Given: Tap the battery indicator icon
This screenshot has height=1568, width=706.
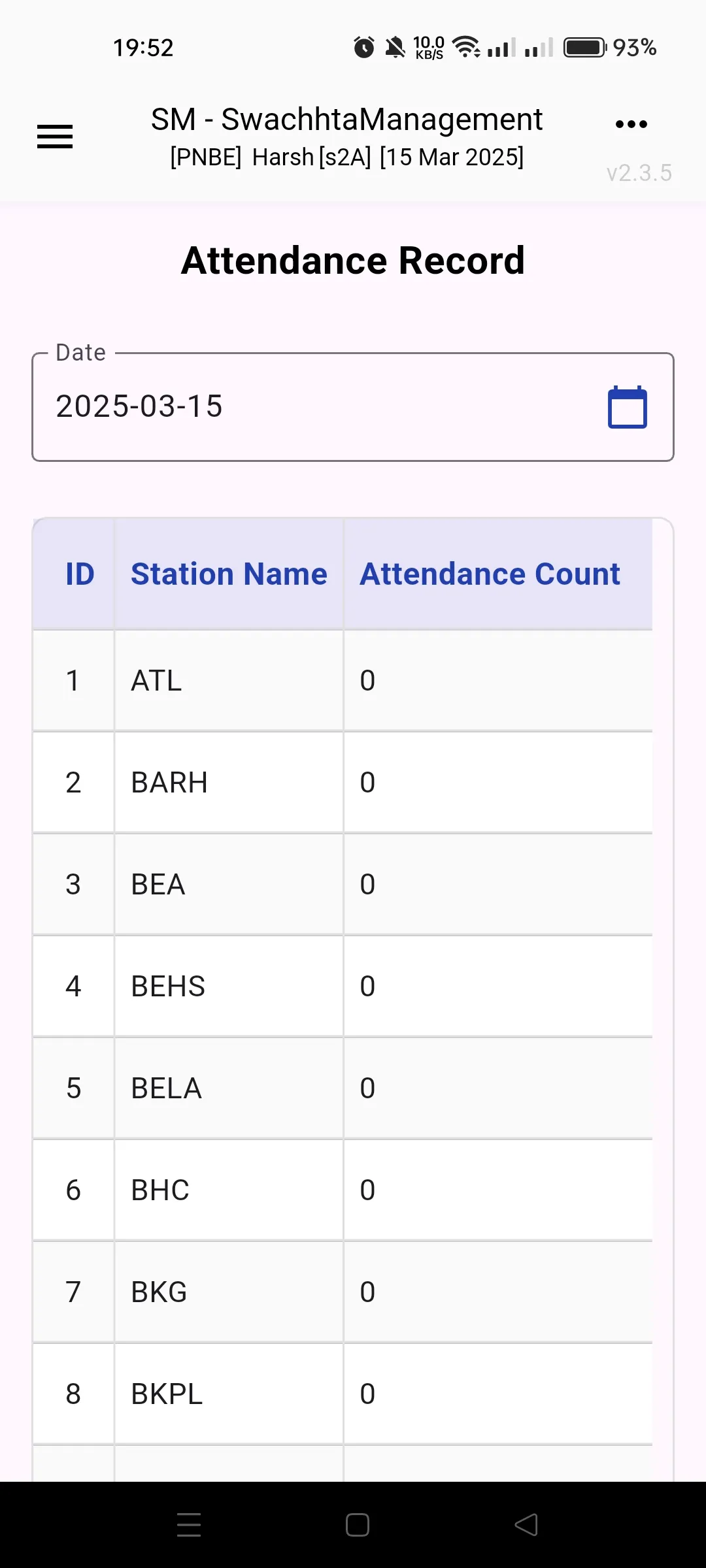Looking at the screenshot, I should 585,46.
